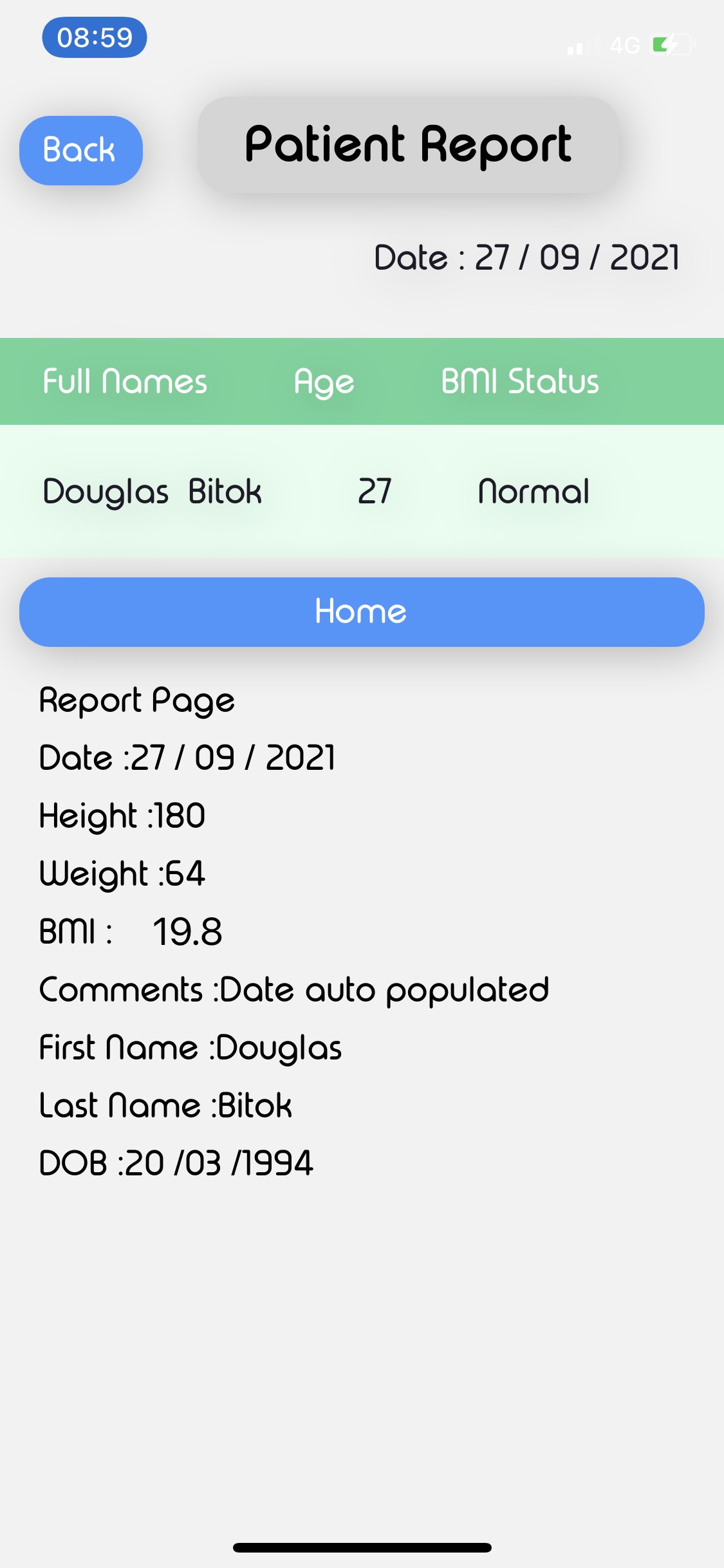724x1568 pixels.
Task: Tap the Comments auto populated text
Action: pyautogui.click(x=293, y=989)
